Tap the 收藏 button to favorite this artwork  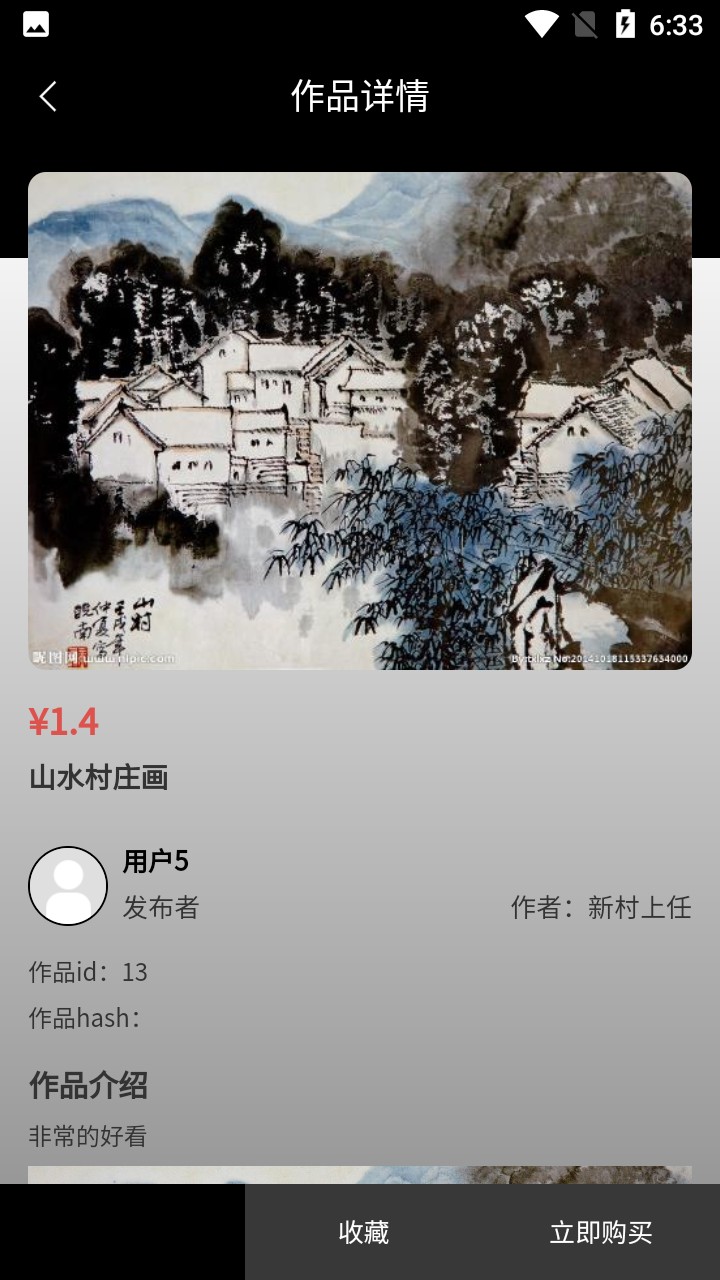click(x=363, y=1232)
